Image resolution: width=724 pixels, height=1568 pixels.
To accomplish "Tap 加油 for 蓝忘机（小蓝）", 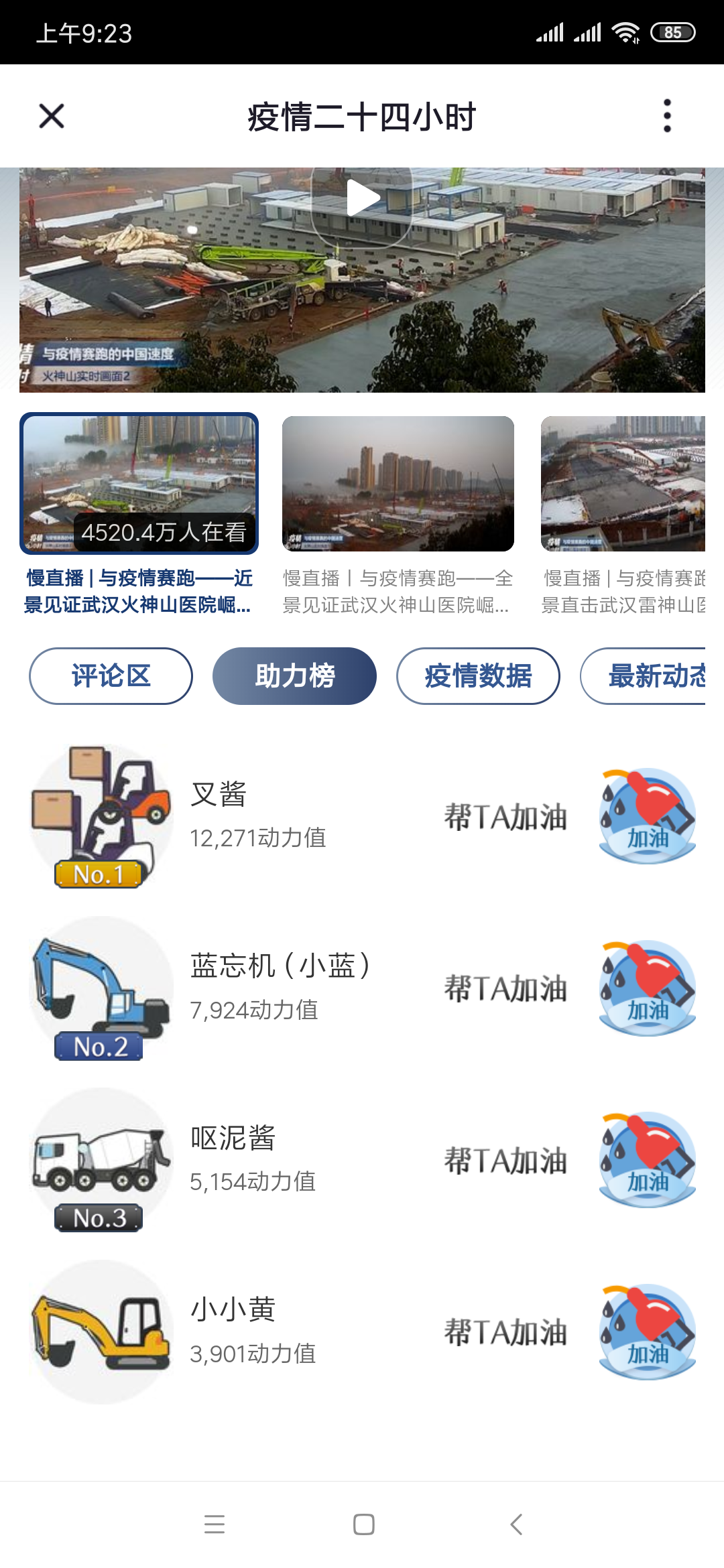I will click(x=647, y=988).
